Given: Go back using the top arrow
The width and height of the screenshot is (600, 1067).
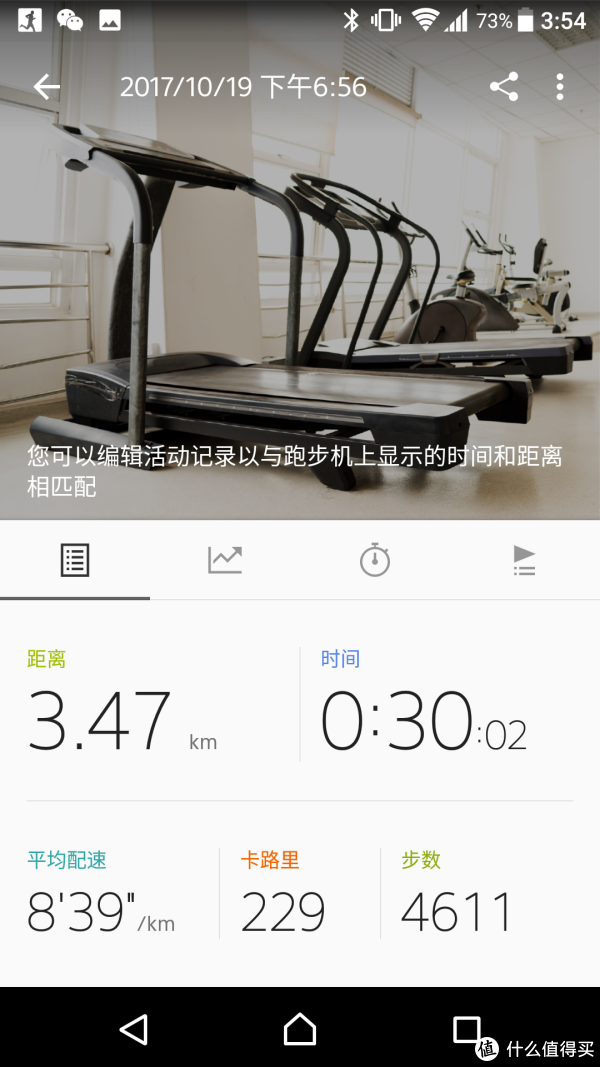Looking at the screenshot, I should [46, 87].
